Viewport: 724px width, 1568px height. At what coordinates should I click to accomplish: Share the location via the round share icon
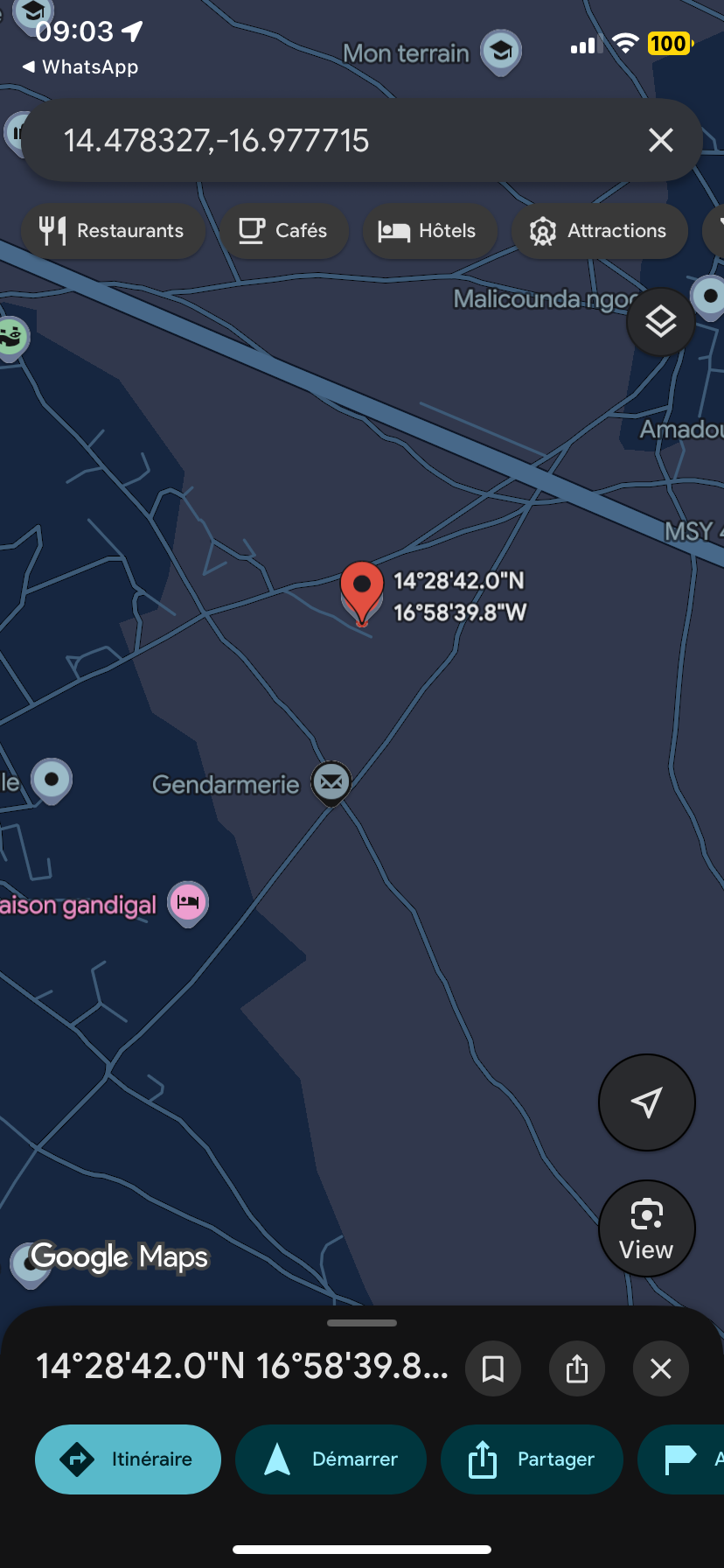tap(577, 1368)
